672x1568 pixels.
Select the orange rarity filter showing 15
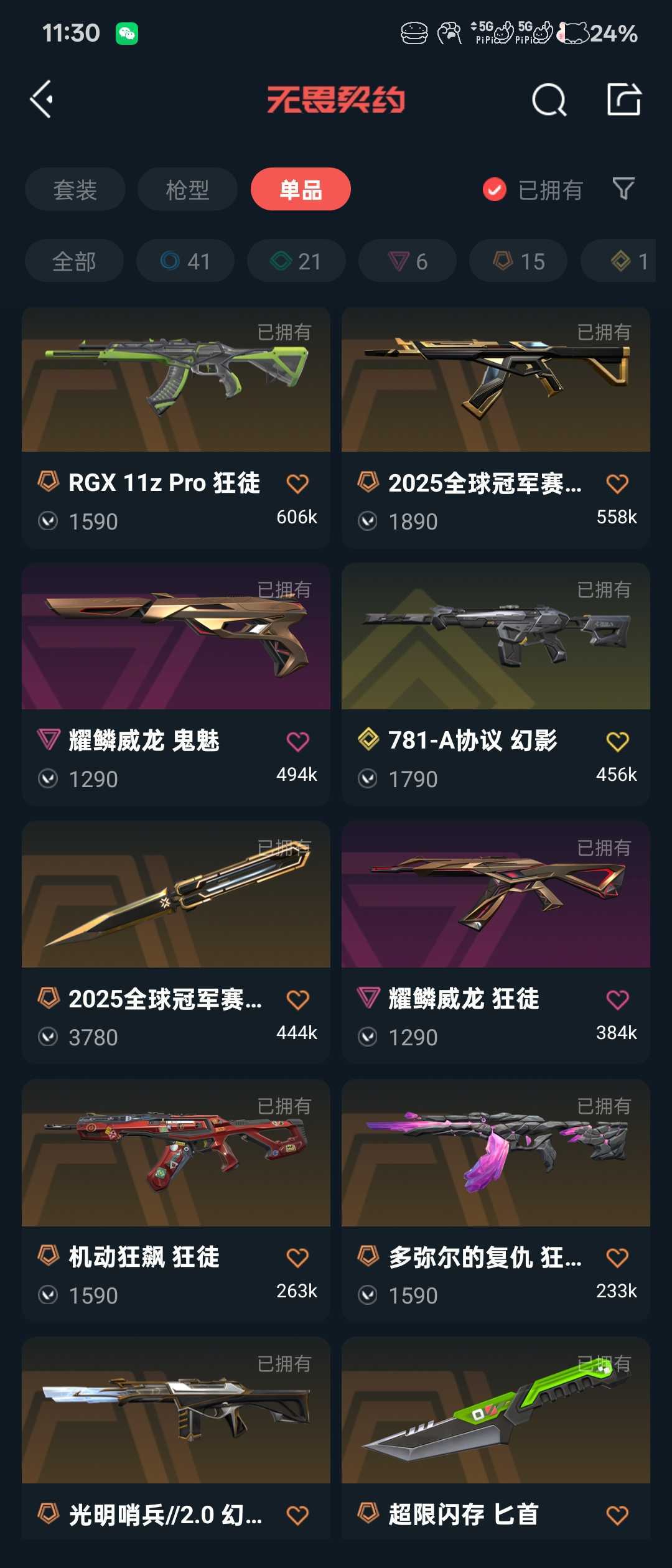click(517, 261)
